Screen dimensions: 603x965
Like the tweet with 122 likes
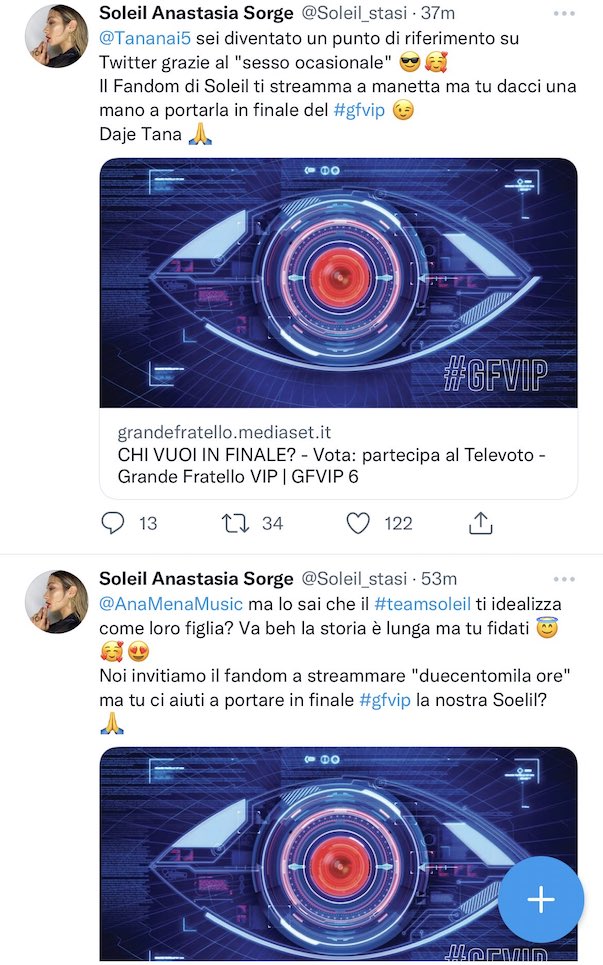click(358, 523)
